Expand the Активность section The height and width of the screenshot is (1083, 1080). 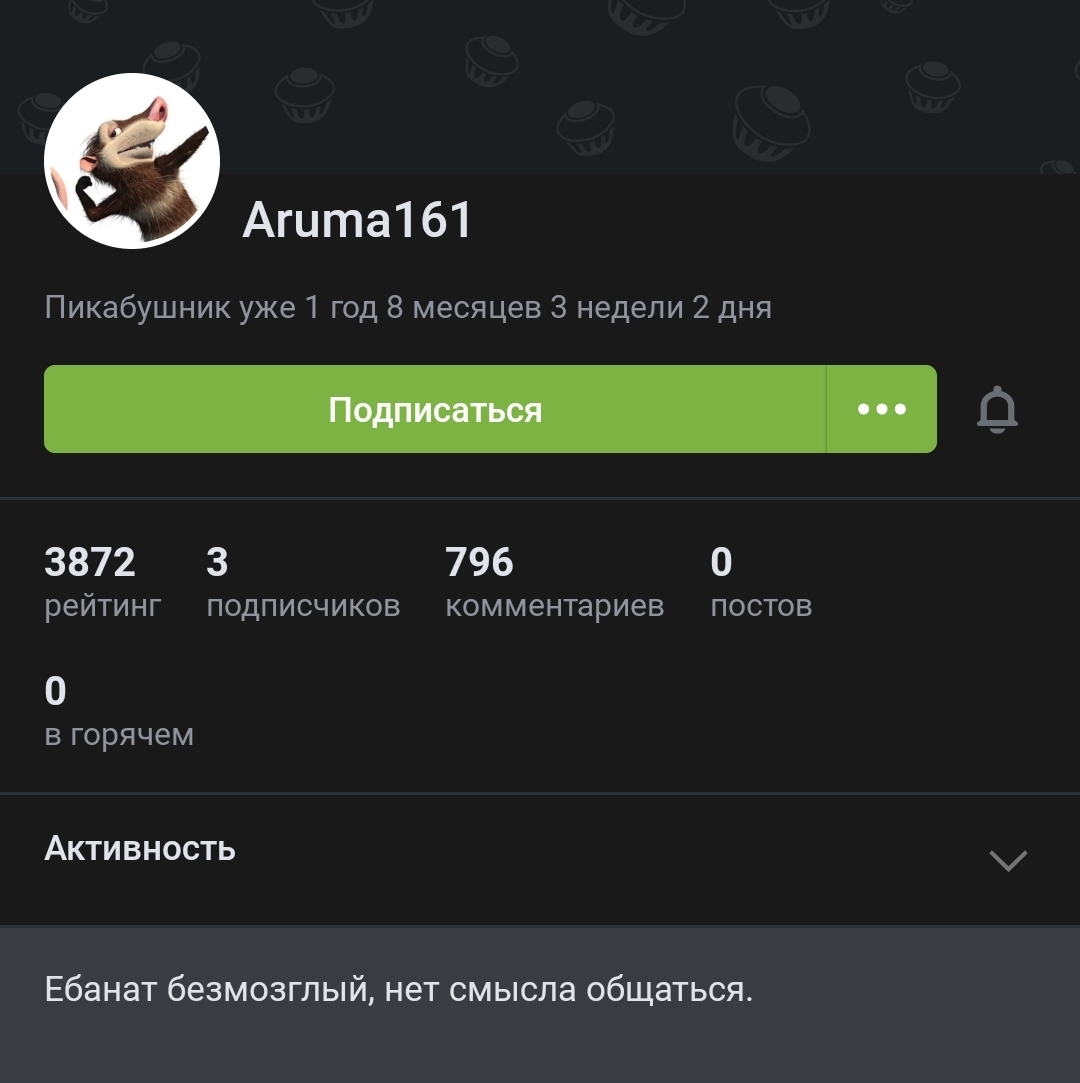click(x=1007, y=859)
